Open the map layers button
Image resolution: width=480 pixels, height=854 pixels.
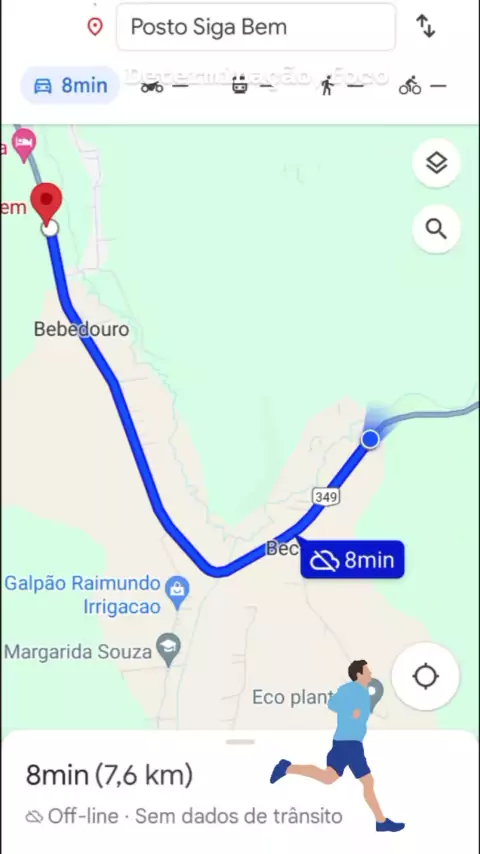point(436,163)
